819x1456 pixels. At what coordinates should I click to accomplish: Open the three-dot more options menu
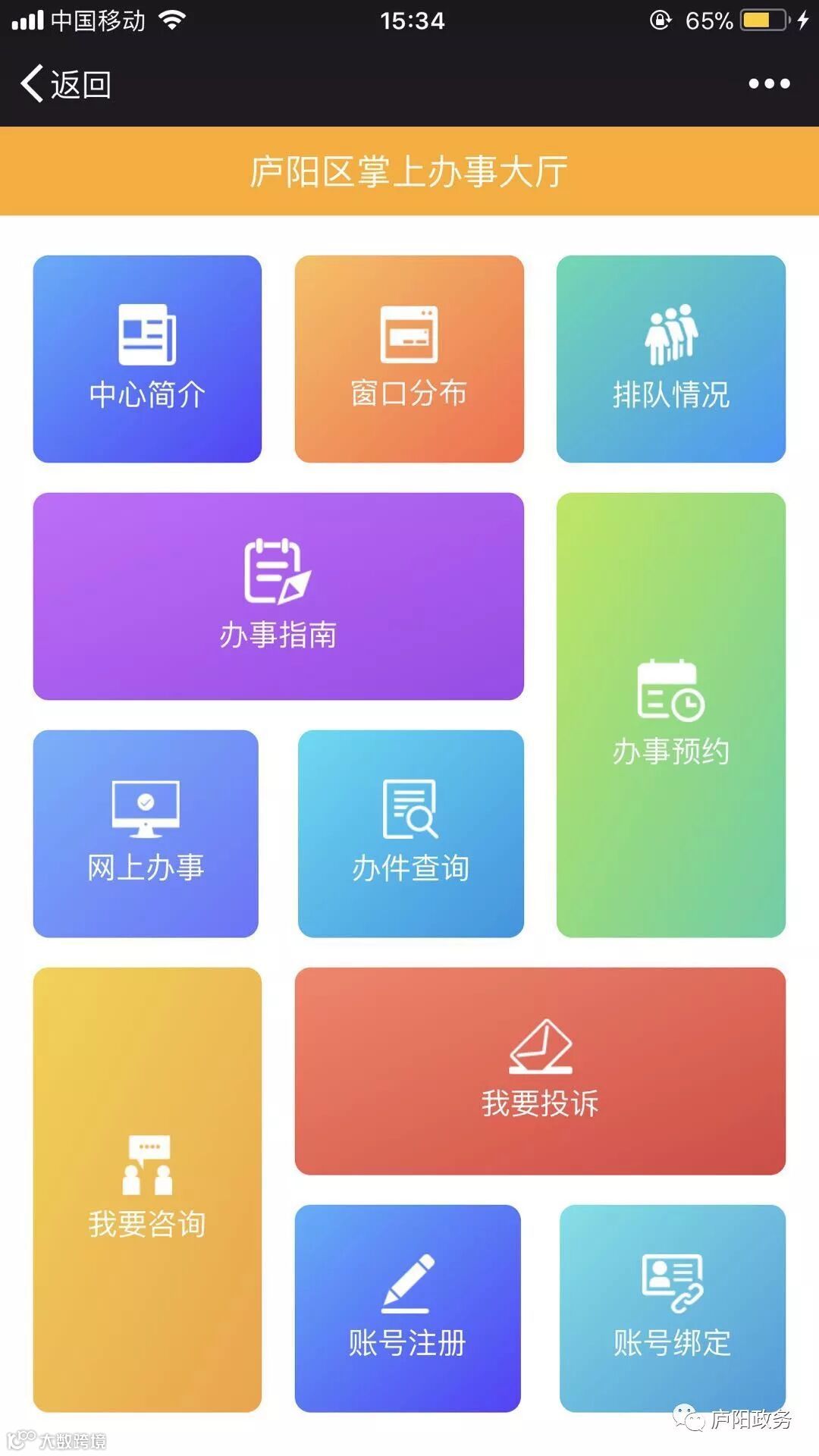point(769,84)
